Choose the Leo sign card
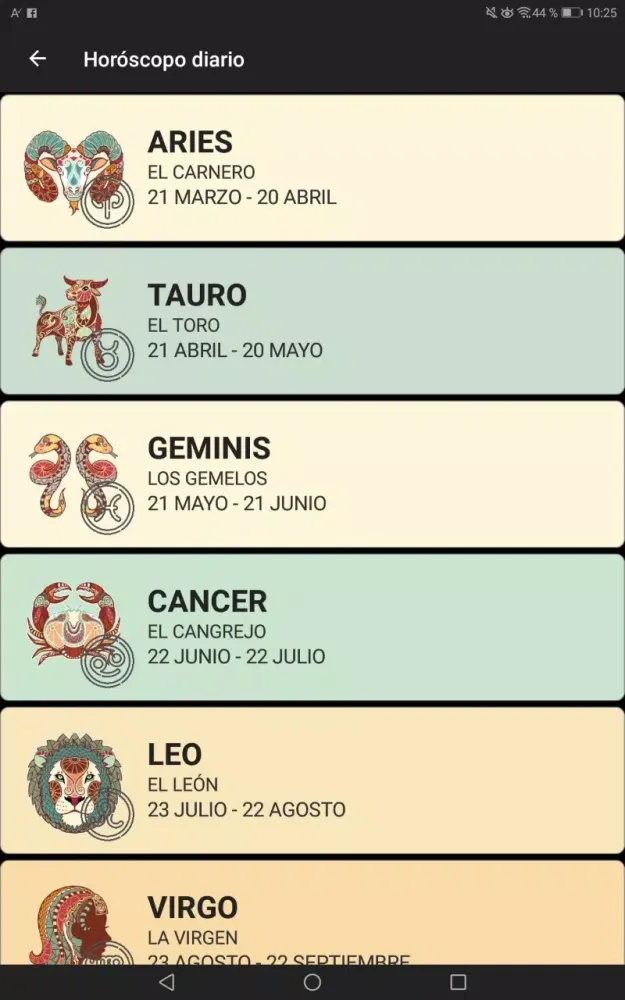 tap(312, 780)
